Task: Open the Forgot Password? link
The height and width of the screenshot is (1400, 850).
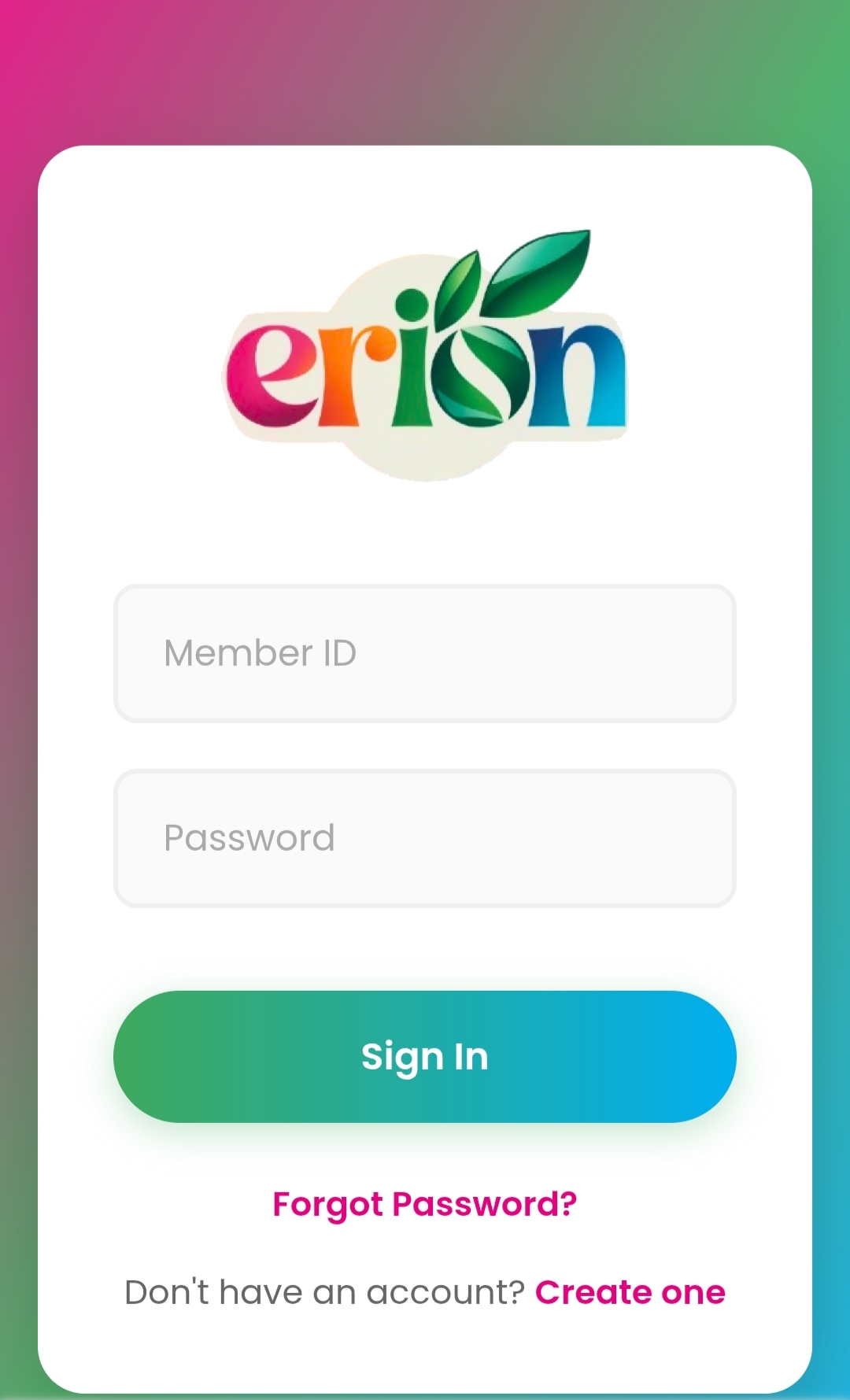Action: point(425,1204)
